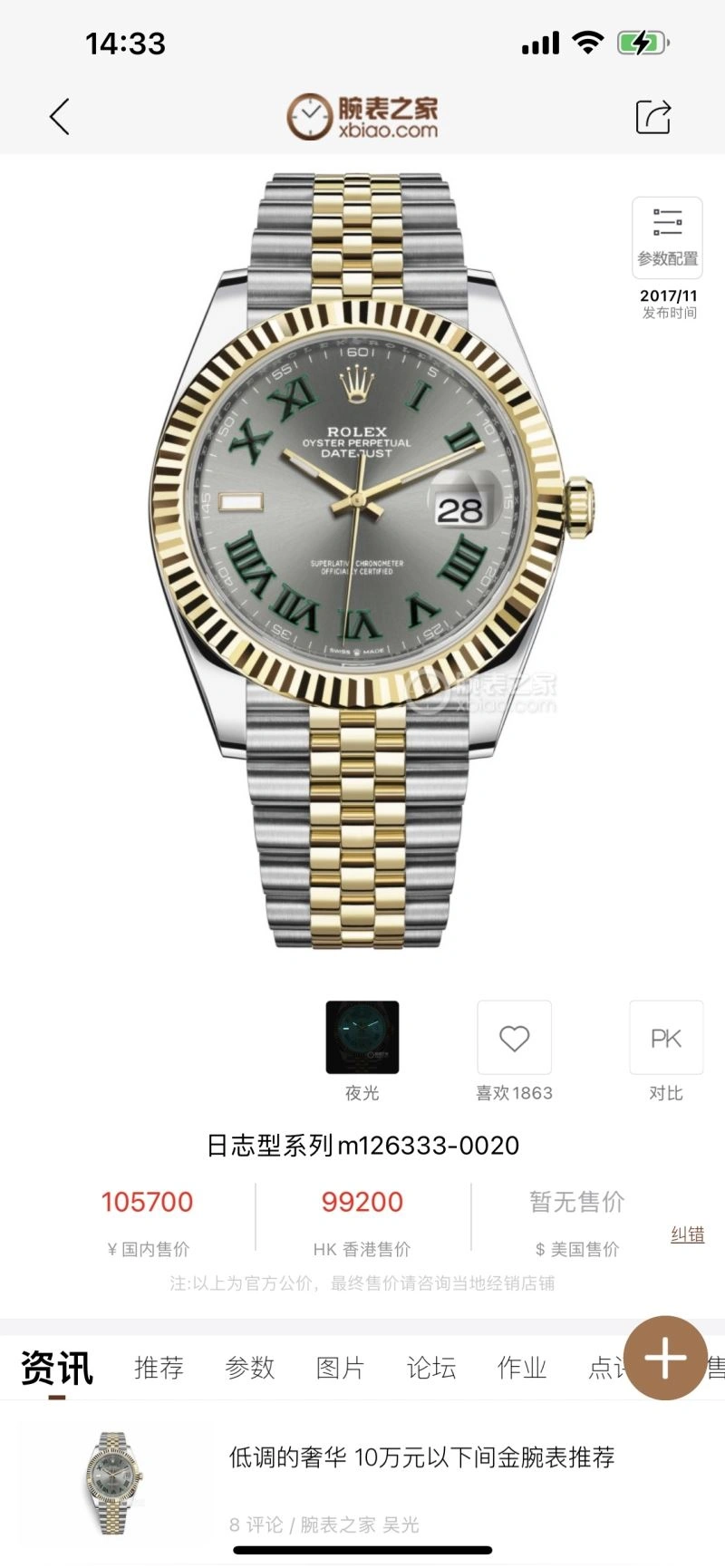Open the floating plus button

(x=665, y=1359)
